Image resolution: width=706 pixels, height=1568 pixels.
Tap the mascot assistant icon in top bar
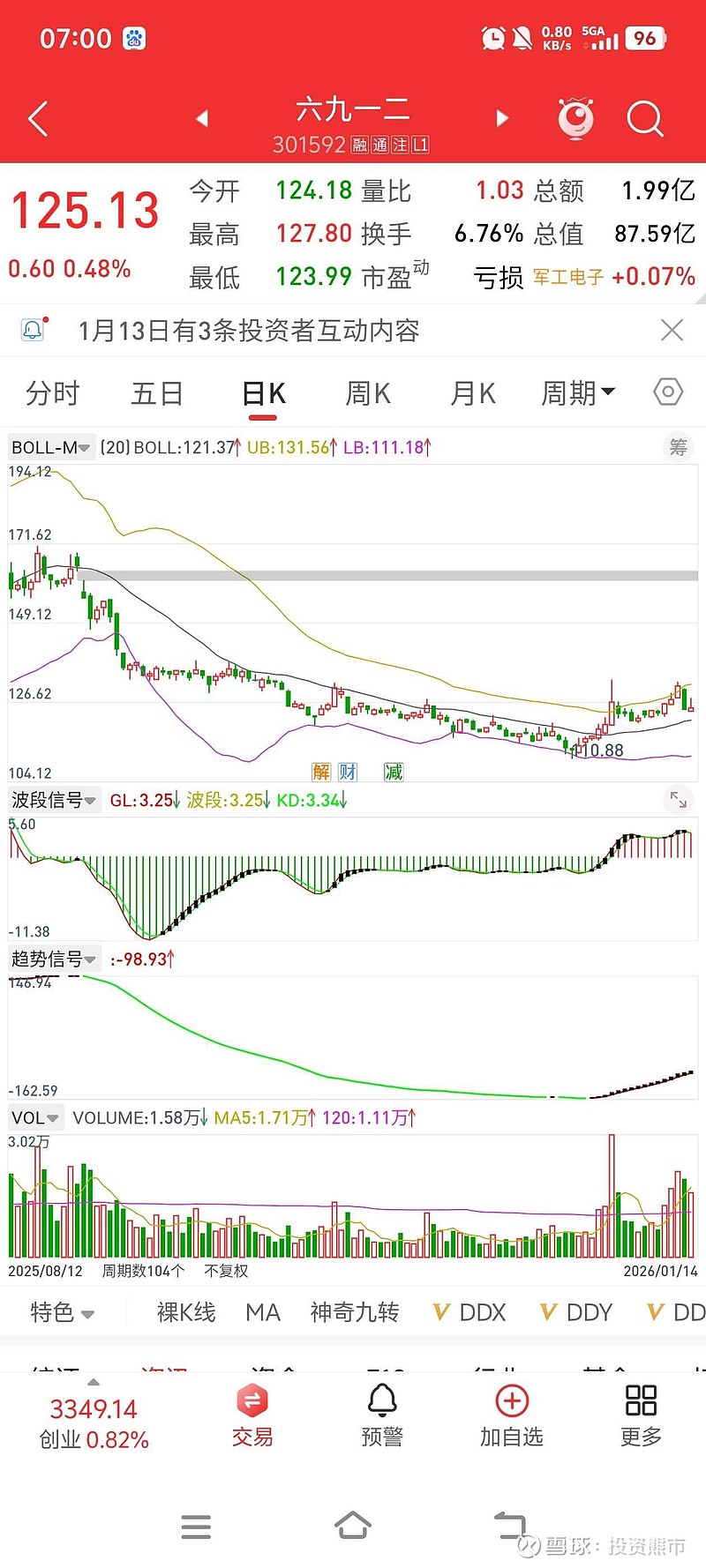tap(578, 117)
